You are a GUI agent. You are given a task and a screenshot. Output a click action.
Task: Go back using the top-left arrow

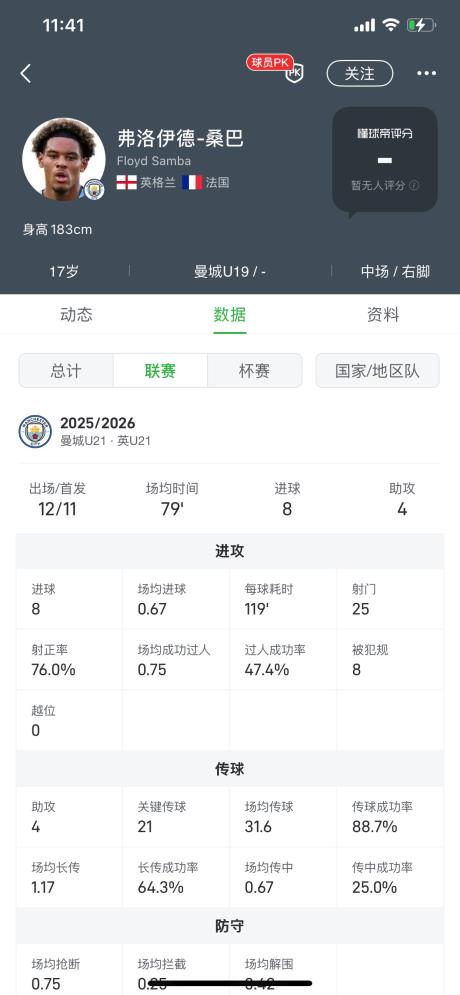[25, 74]
